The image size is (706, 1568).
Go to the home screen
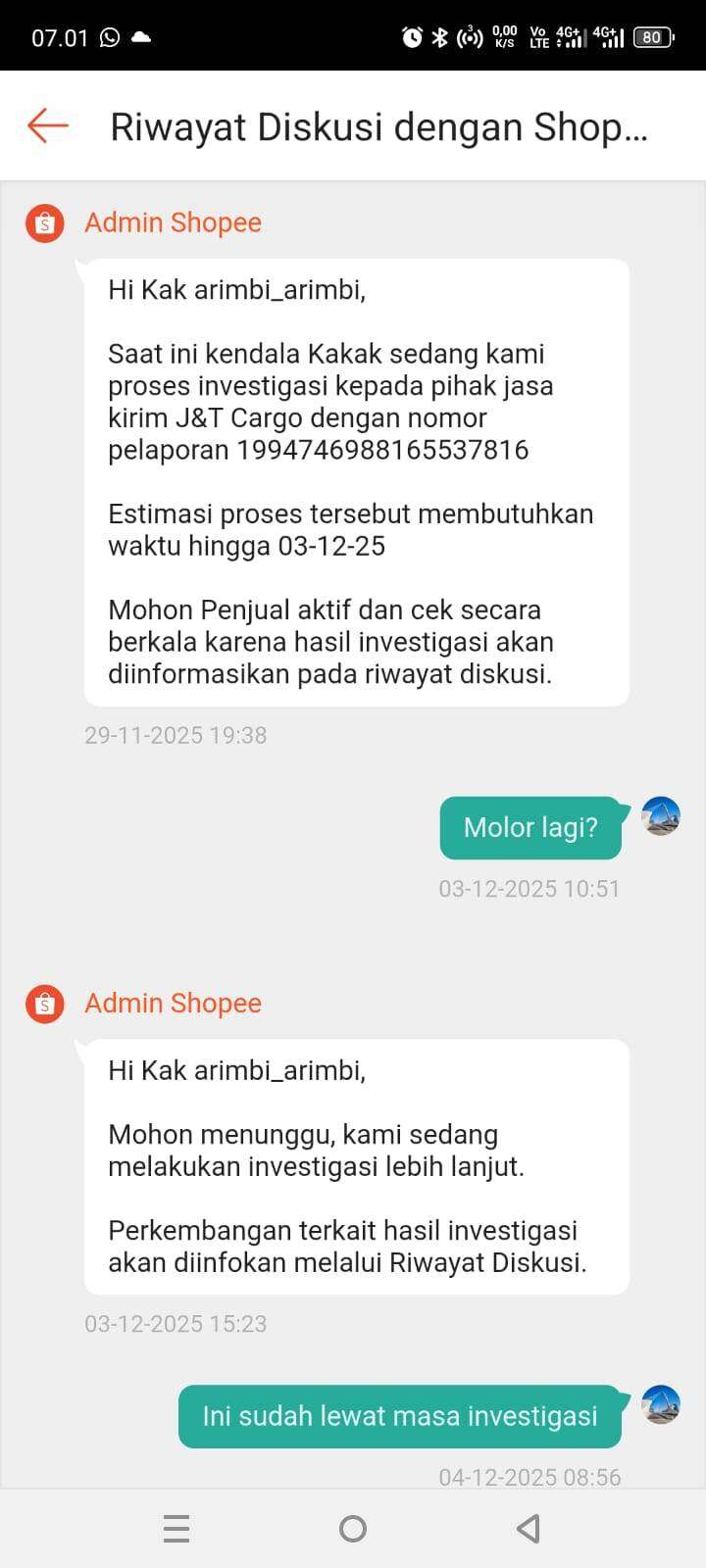point(353,1528)
